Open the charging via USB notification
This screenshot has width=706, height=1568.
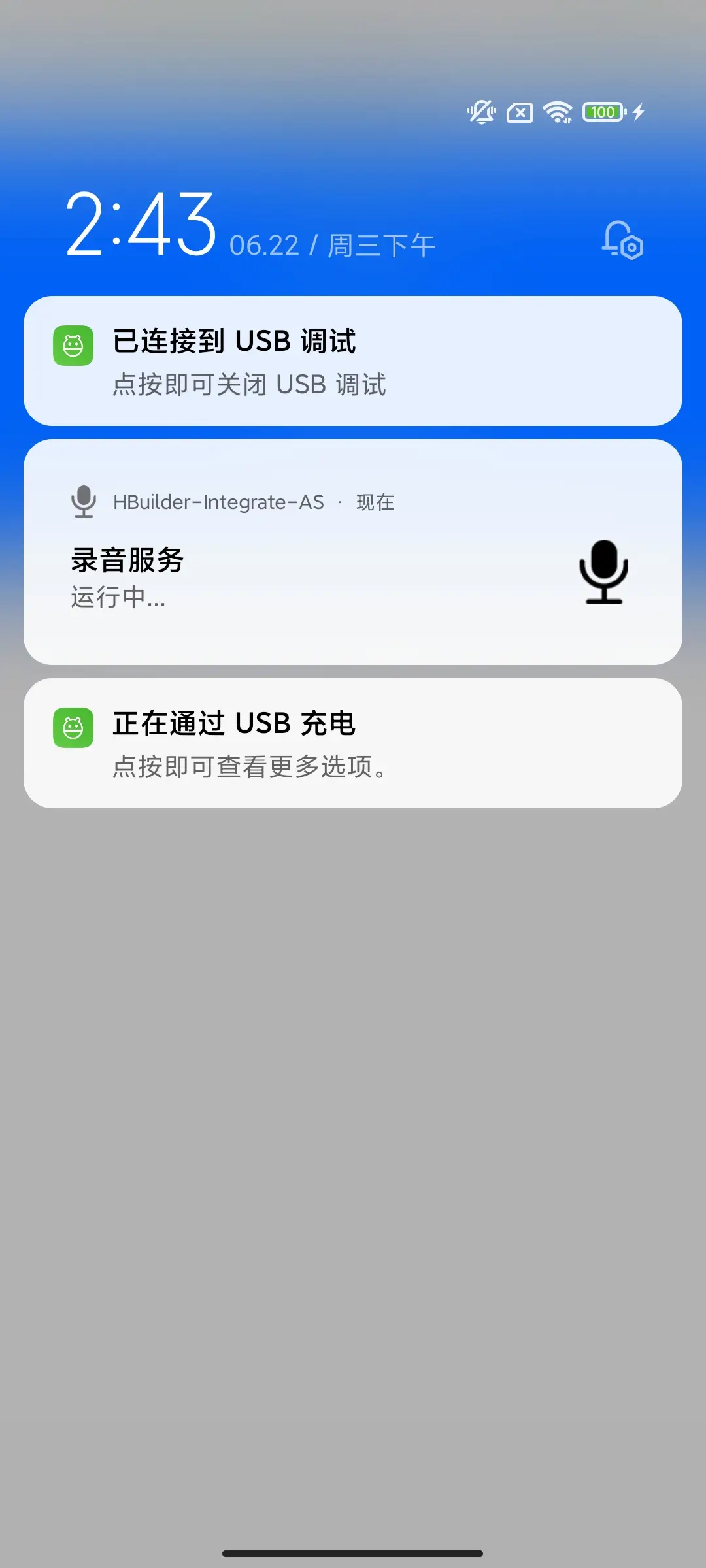pyautogui.click(x=353, y=743)
